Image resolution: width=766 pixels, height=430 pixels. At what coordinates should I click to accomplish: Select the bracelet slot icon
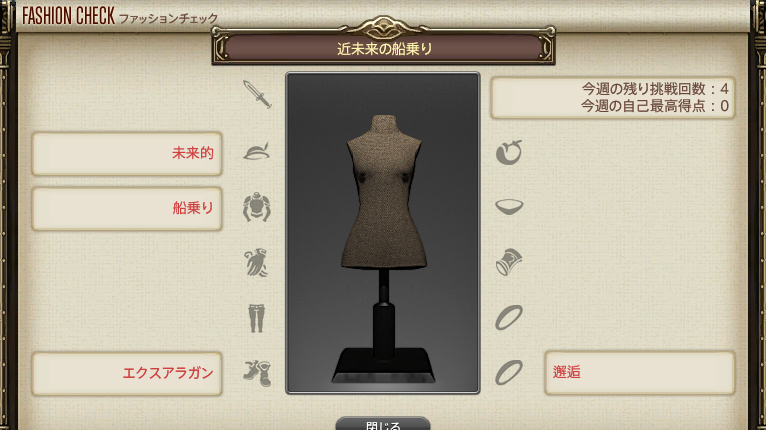coord(509,263)
